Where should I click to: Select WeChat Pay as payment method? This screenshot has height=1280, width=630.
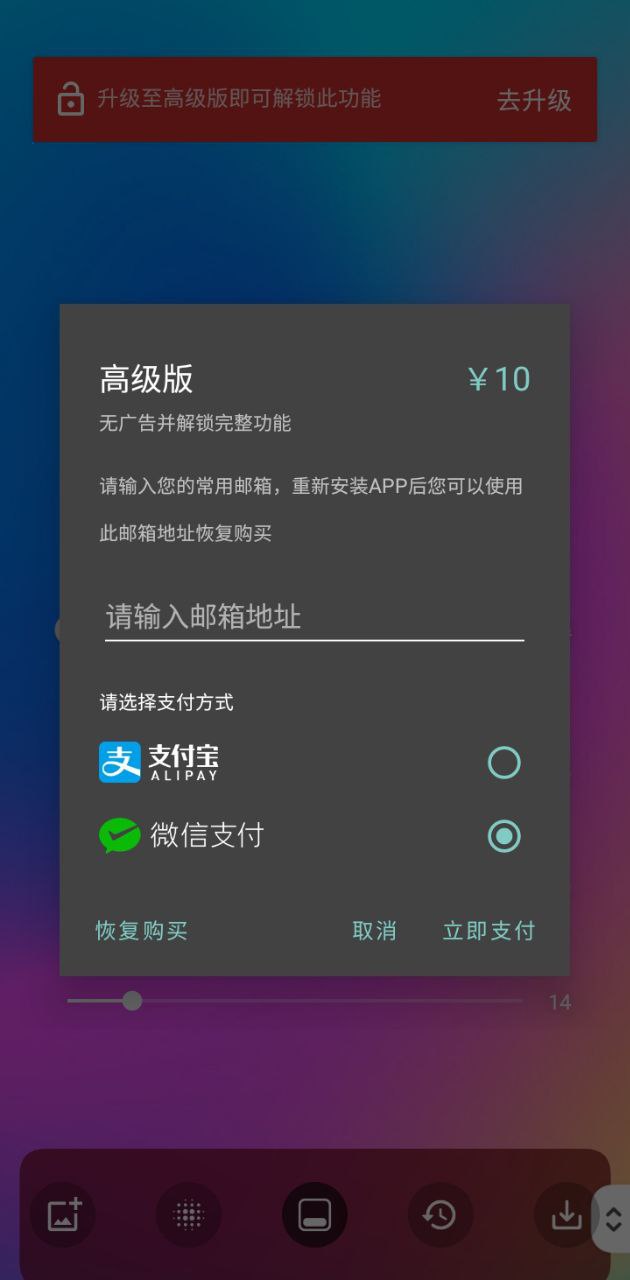pos(503,836)
